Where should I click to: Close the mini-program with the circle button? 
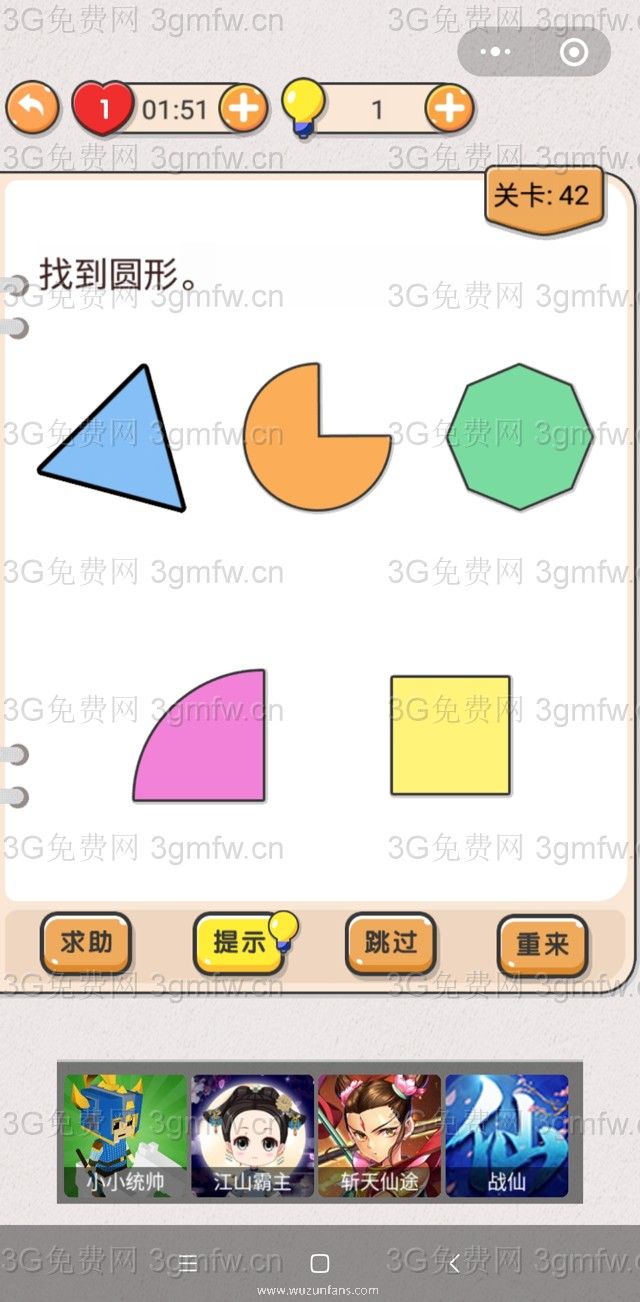tap(574, 52)
